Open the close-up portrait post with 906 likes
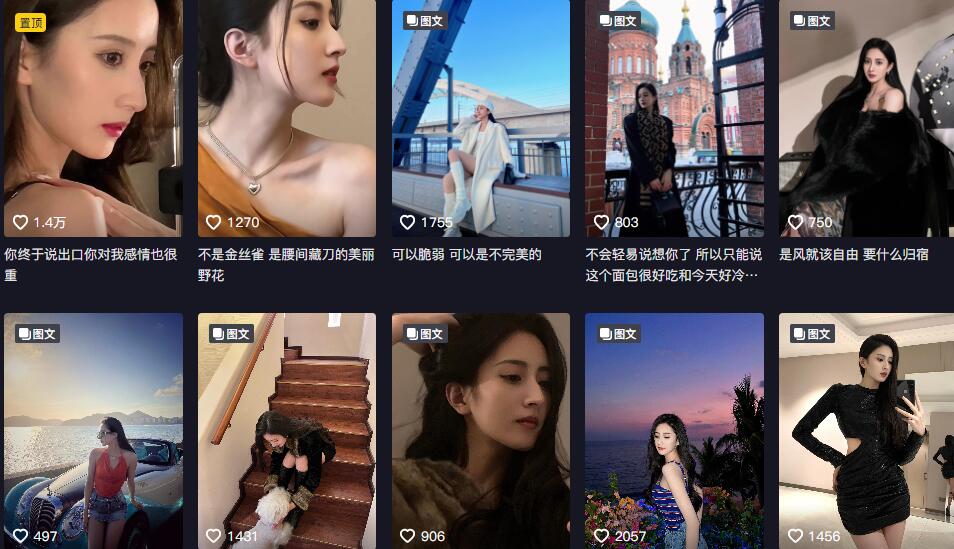The image size is (954, 549). coord(481,430)
